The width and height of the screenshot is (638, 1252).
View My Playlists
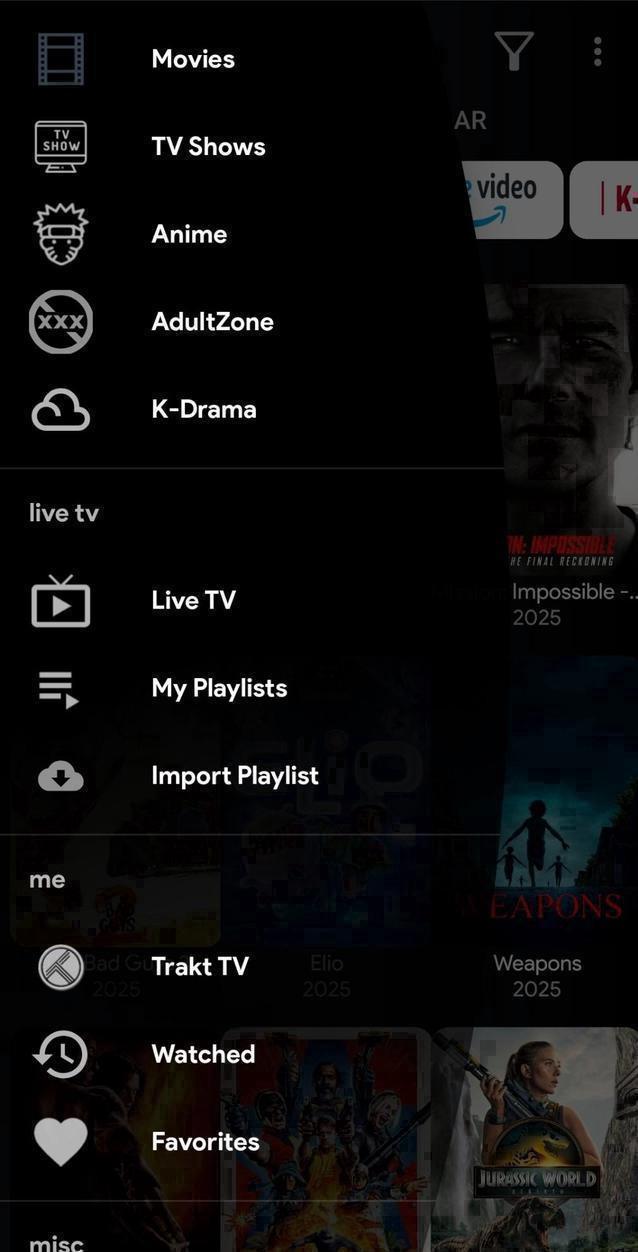(x=219, y=688)
